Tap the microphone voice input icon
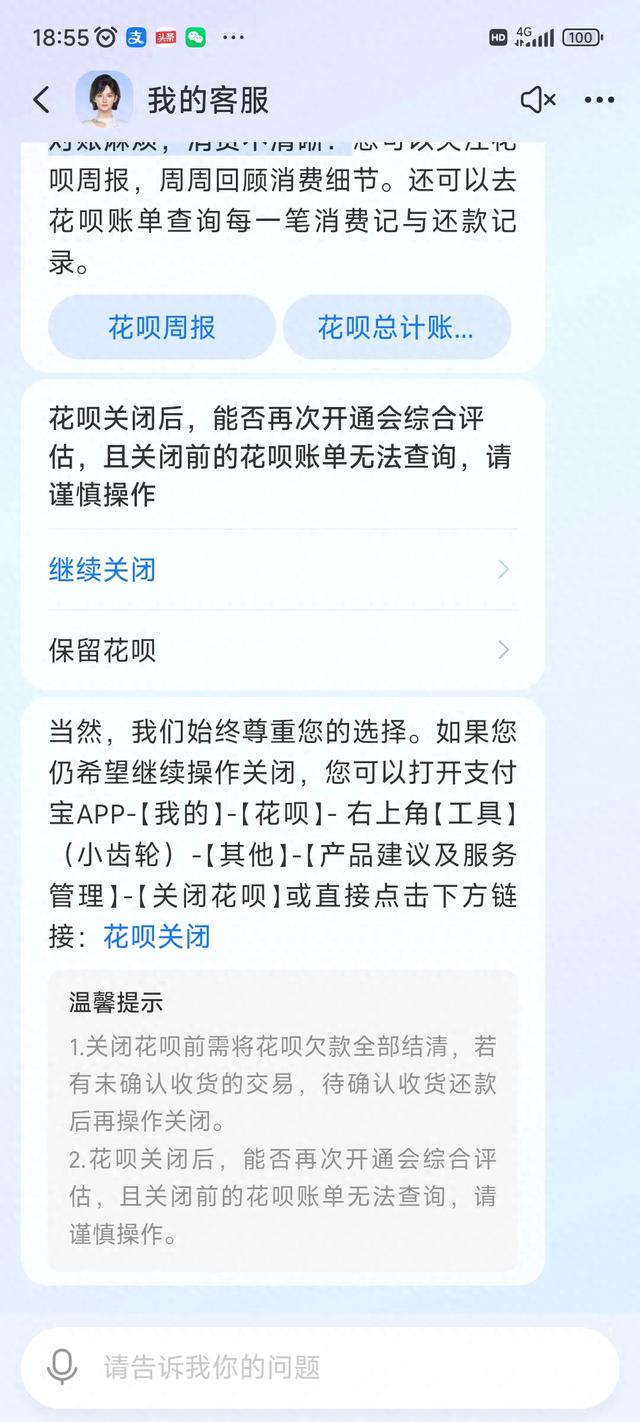 (62, 1367)
